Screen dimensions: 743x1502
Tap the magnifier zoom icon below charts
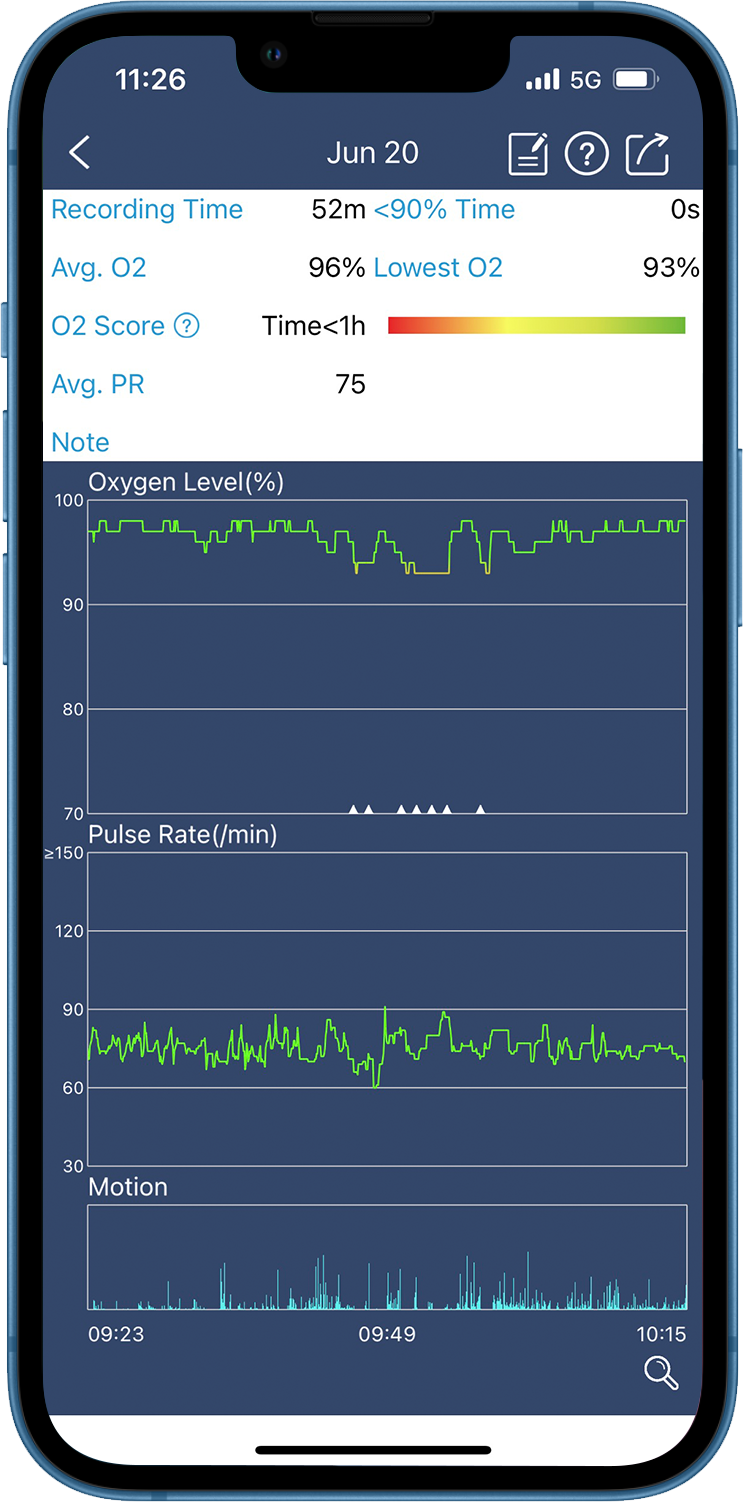tap(661, 1373)
